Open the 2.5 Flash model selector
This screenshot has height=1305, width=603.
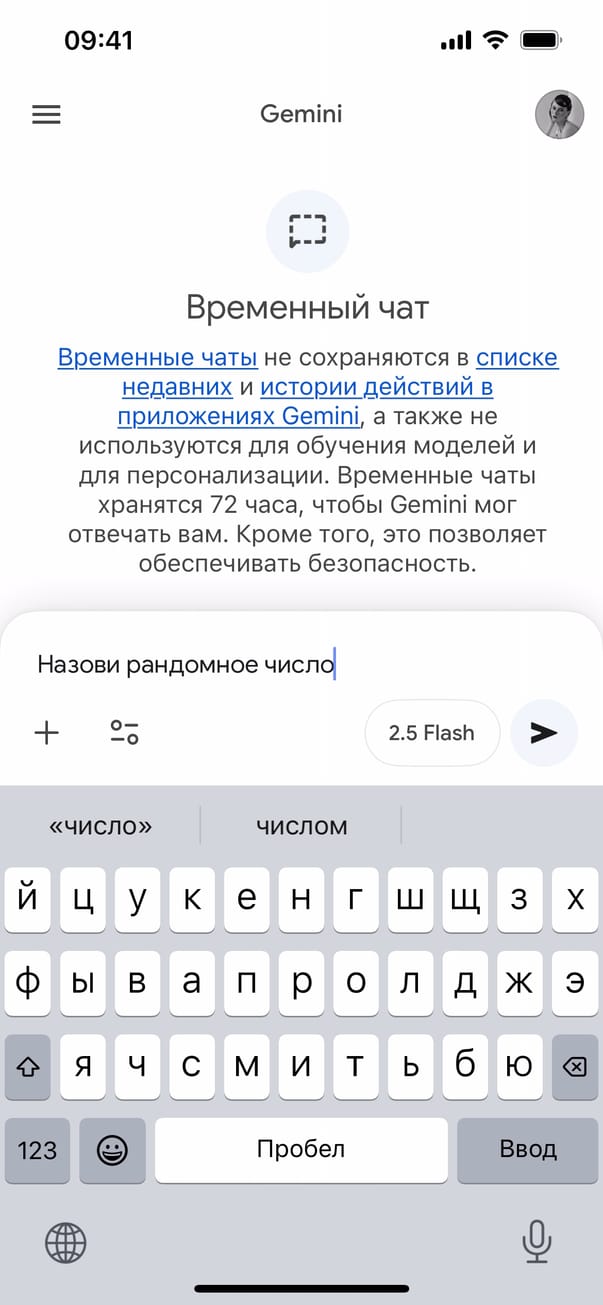(x=431, y=733)
